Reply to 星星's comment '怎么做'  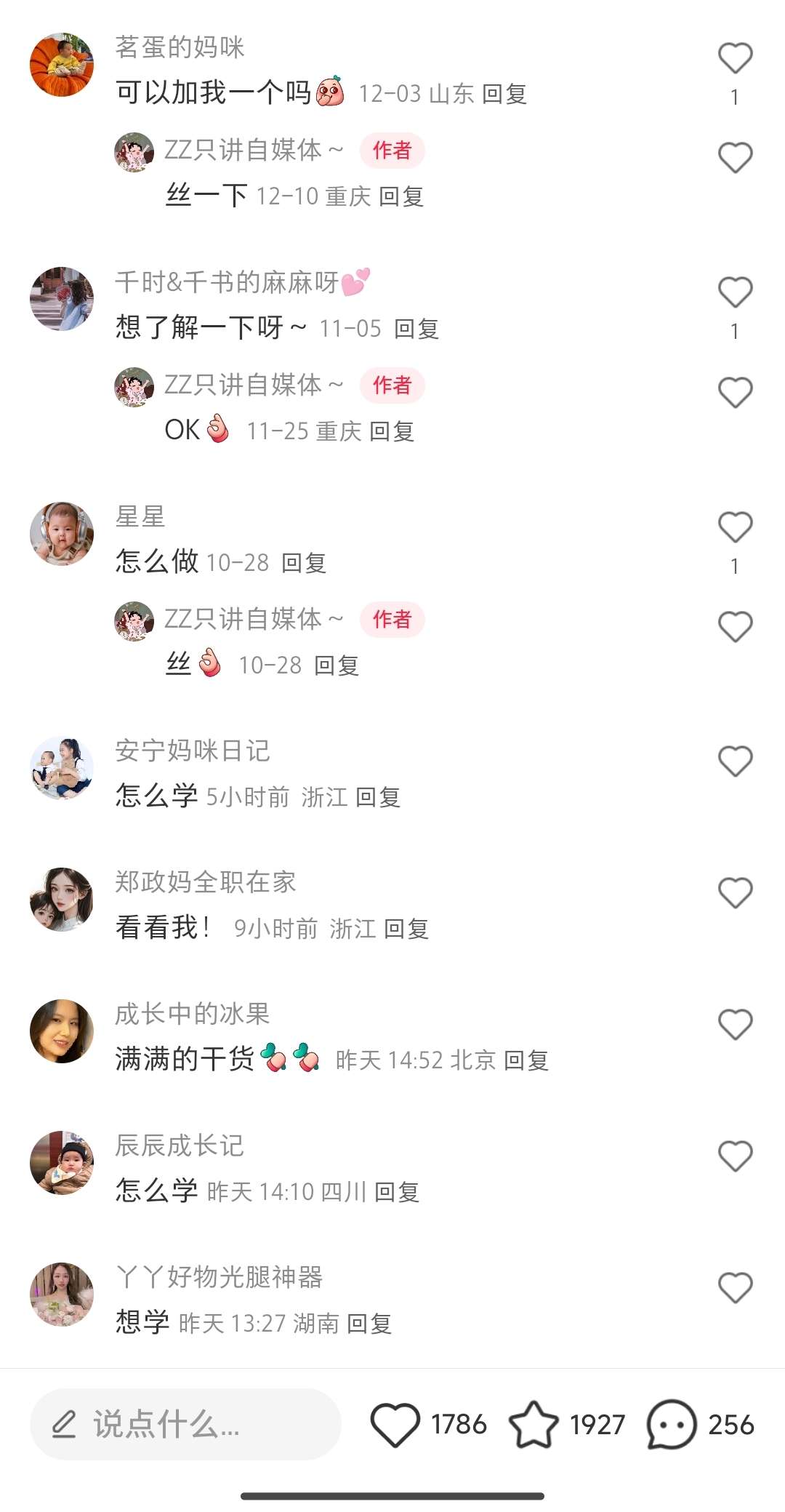click(x=304, y=563)
